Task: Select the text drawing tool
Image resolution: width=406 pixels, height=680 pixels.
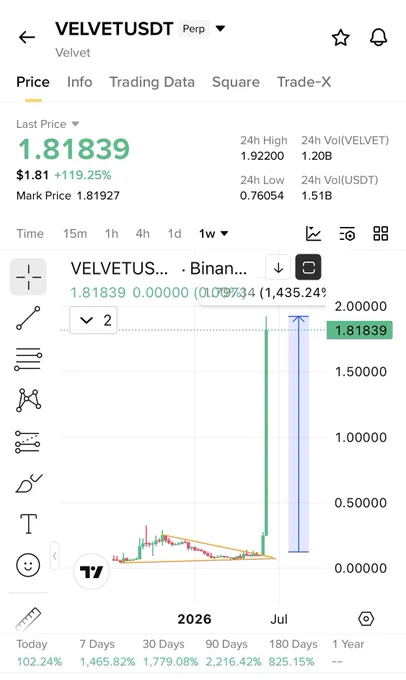Action: click(x=28, y=523)
